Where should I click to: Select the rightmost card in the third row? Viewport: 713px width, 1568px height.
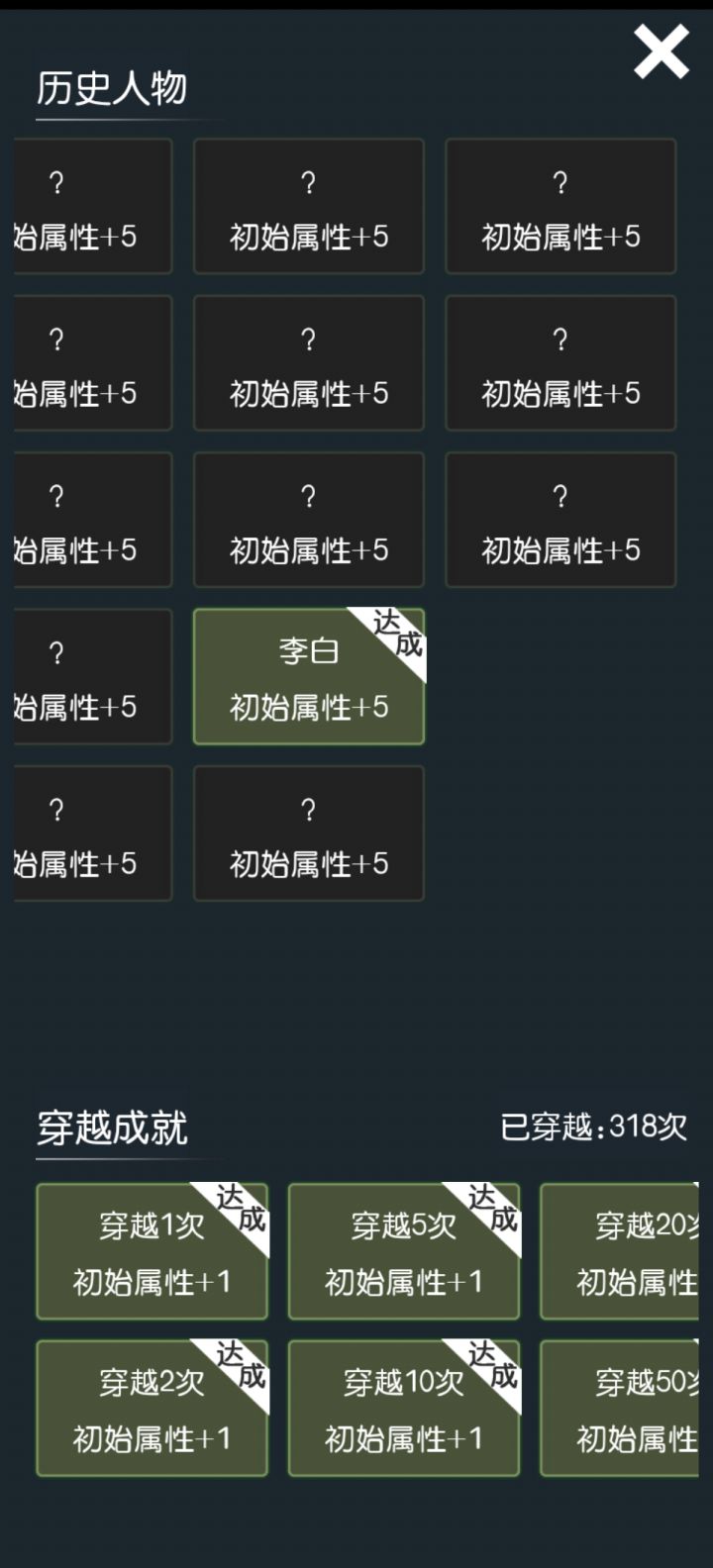(560, 520)
